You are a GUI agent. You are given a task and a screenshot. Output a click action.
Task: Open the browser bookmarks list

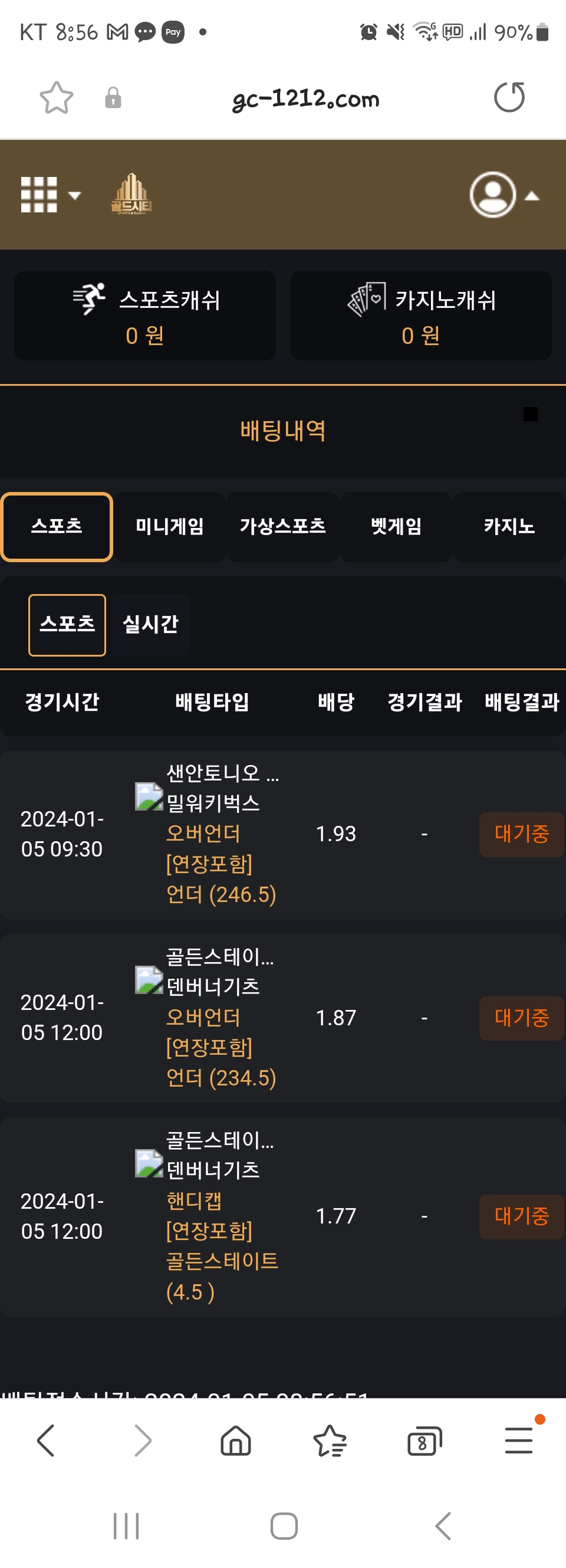(x=329, y=1440)
